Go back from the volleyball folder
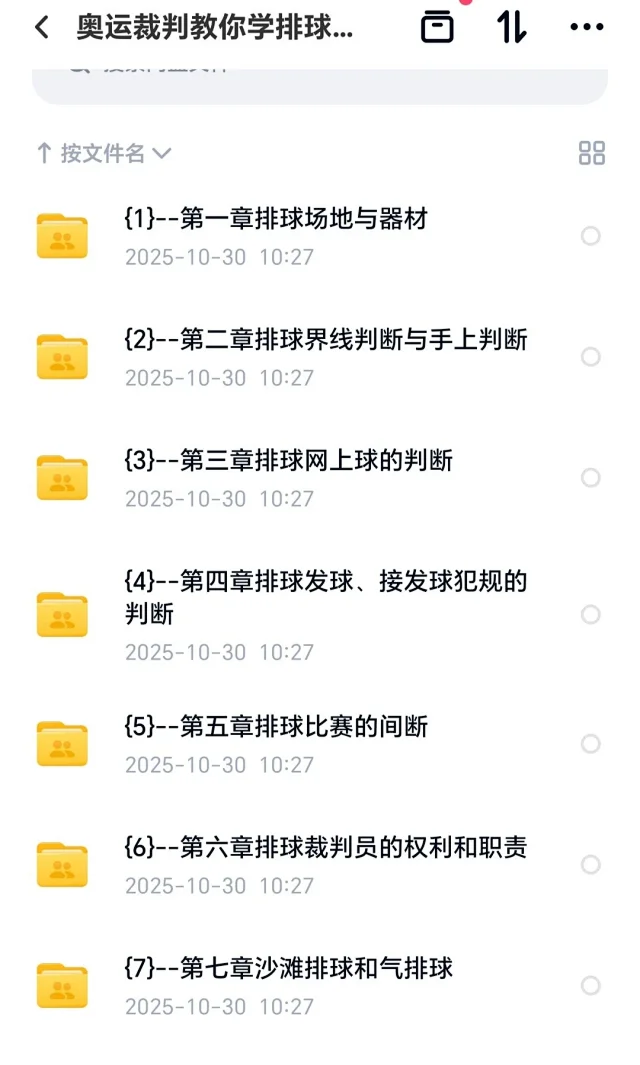Image resolution: width=640 pixels, height=1065 pixels. (41, 28)
